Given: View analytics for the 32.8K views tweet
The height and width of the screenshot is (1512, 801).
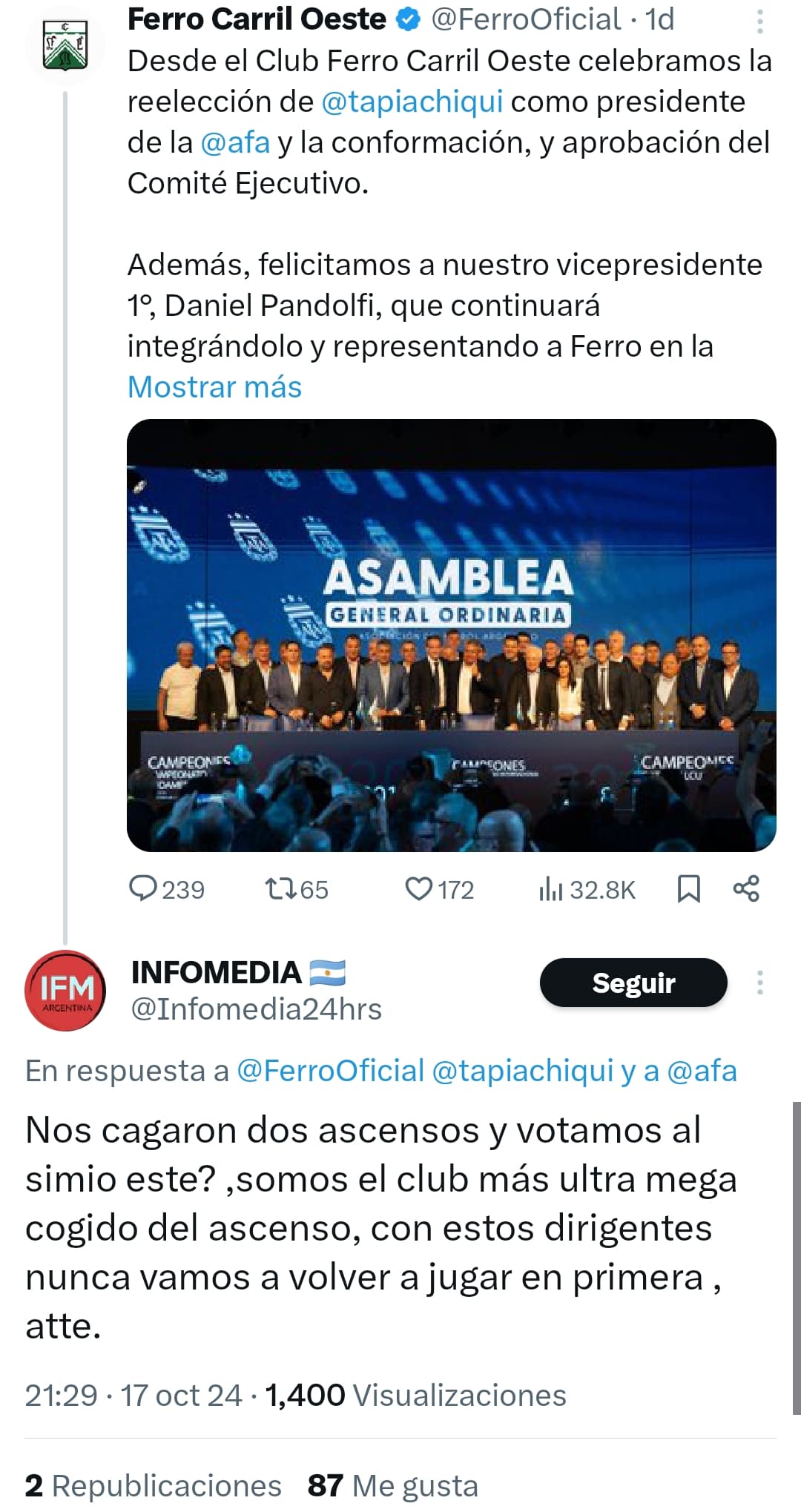Looking at the screenshot, I should [587, 888].
